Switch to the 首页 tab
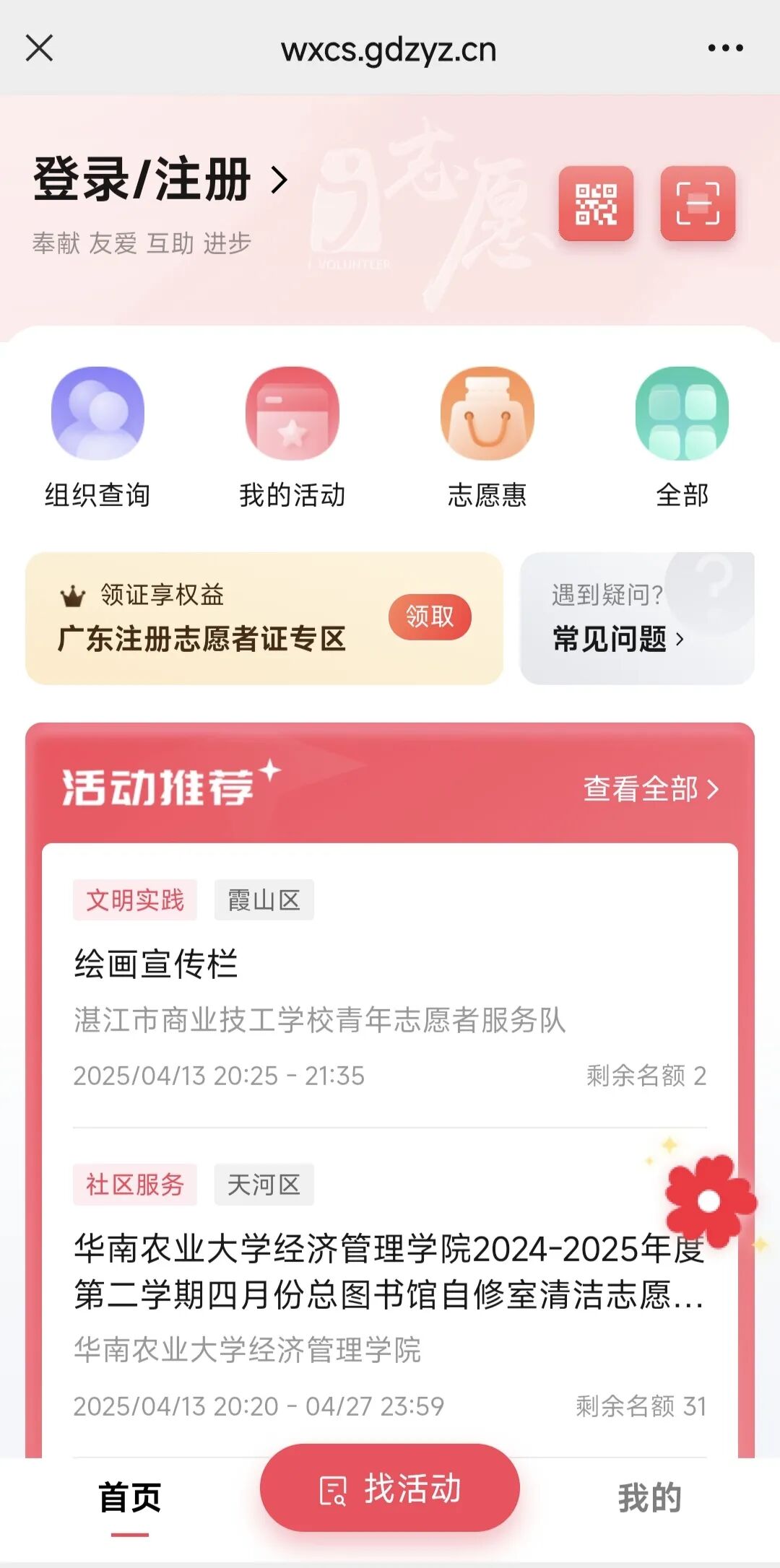Viewport: 780px width, 1568px height. pos(130,1499)
